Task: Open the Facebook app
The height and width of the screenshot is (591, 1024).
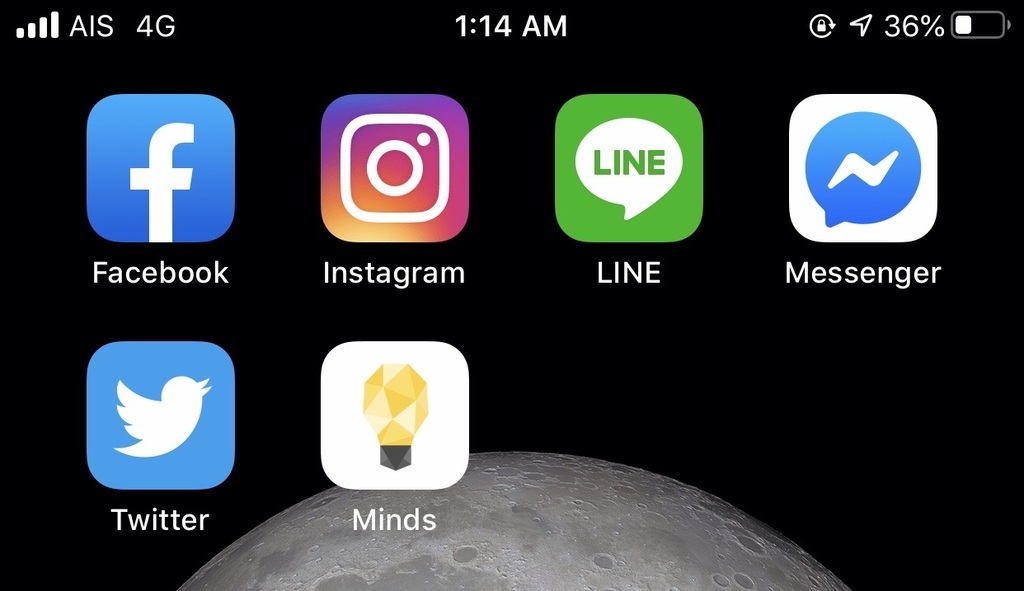Action: tap(161, 168)
